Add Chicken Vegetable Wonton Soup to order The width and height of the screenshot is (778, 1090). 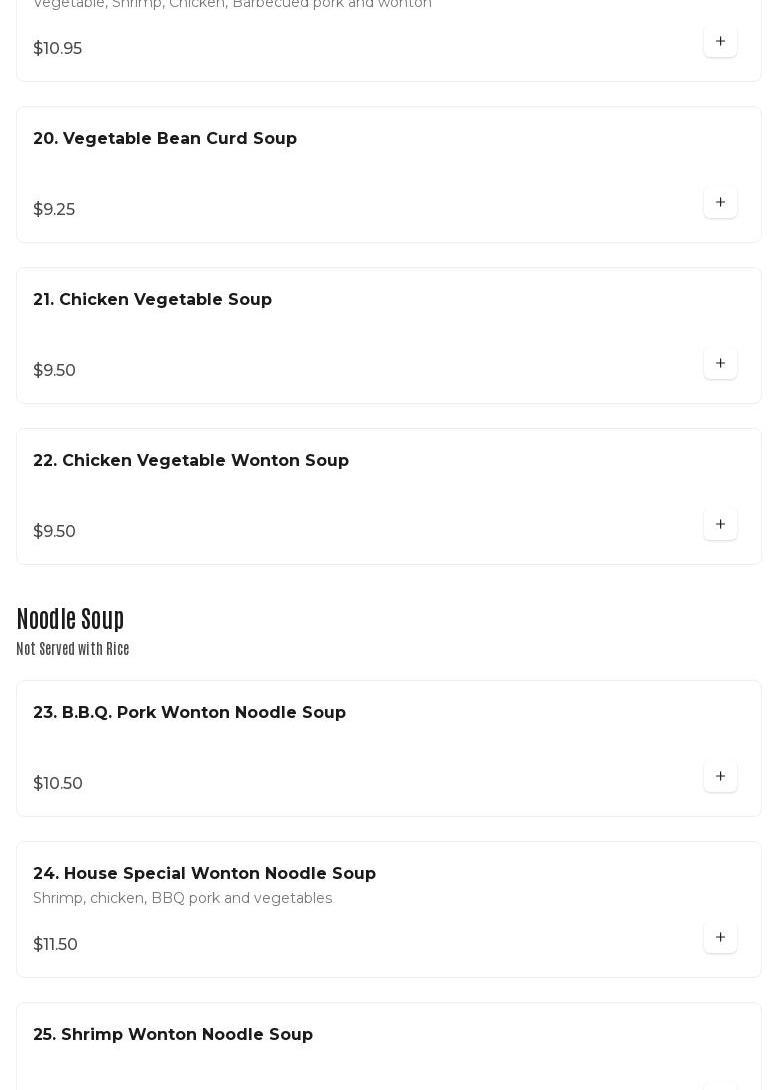(x=720, y=525)
